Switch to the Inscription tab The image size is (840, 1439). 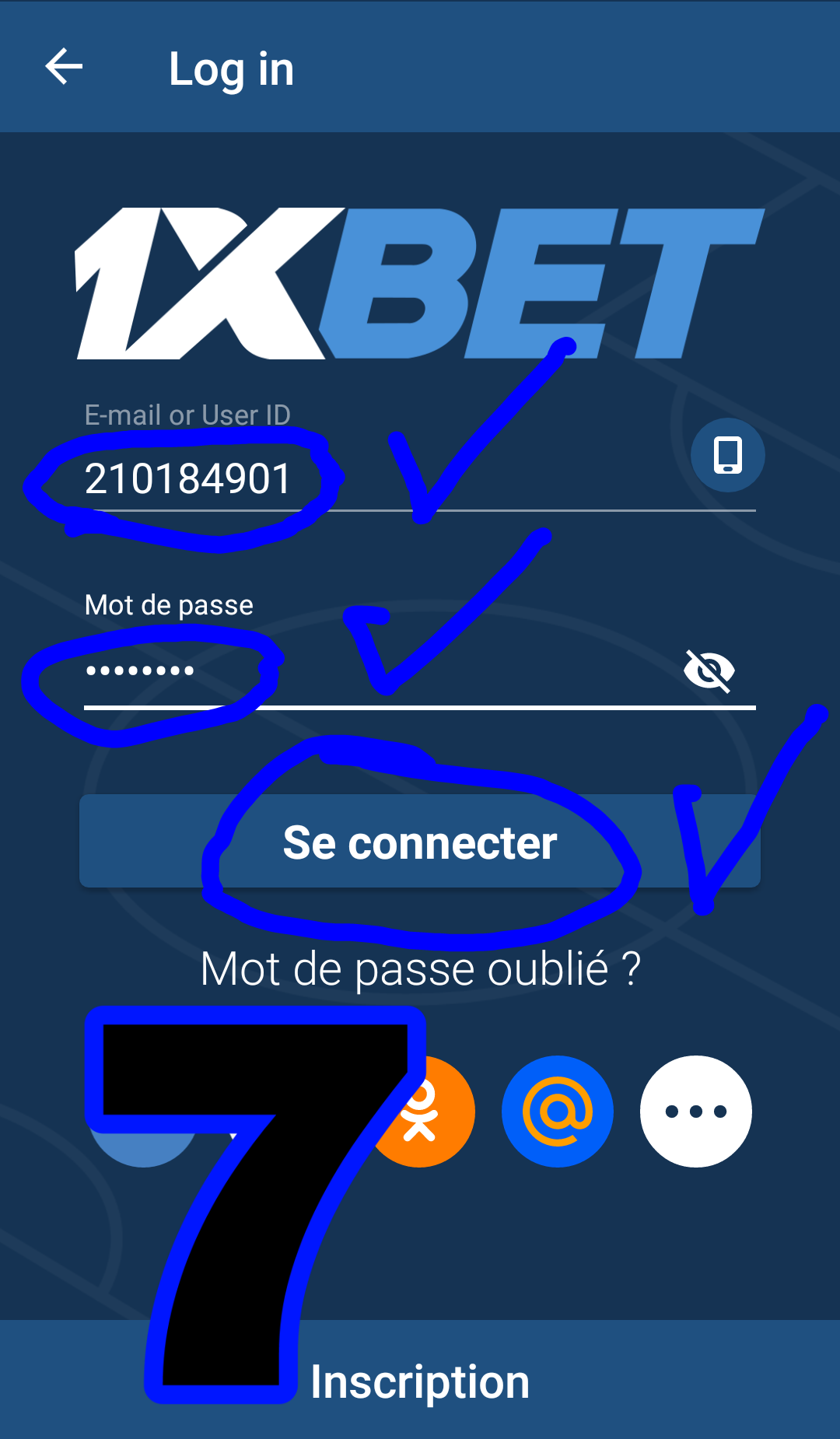coord(420,1381)
